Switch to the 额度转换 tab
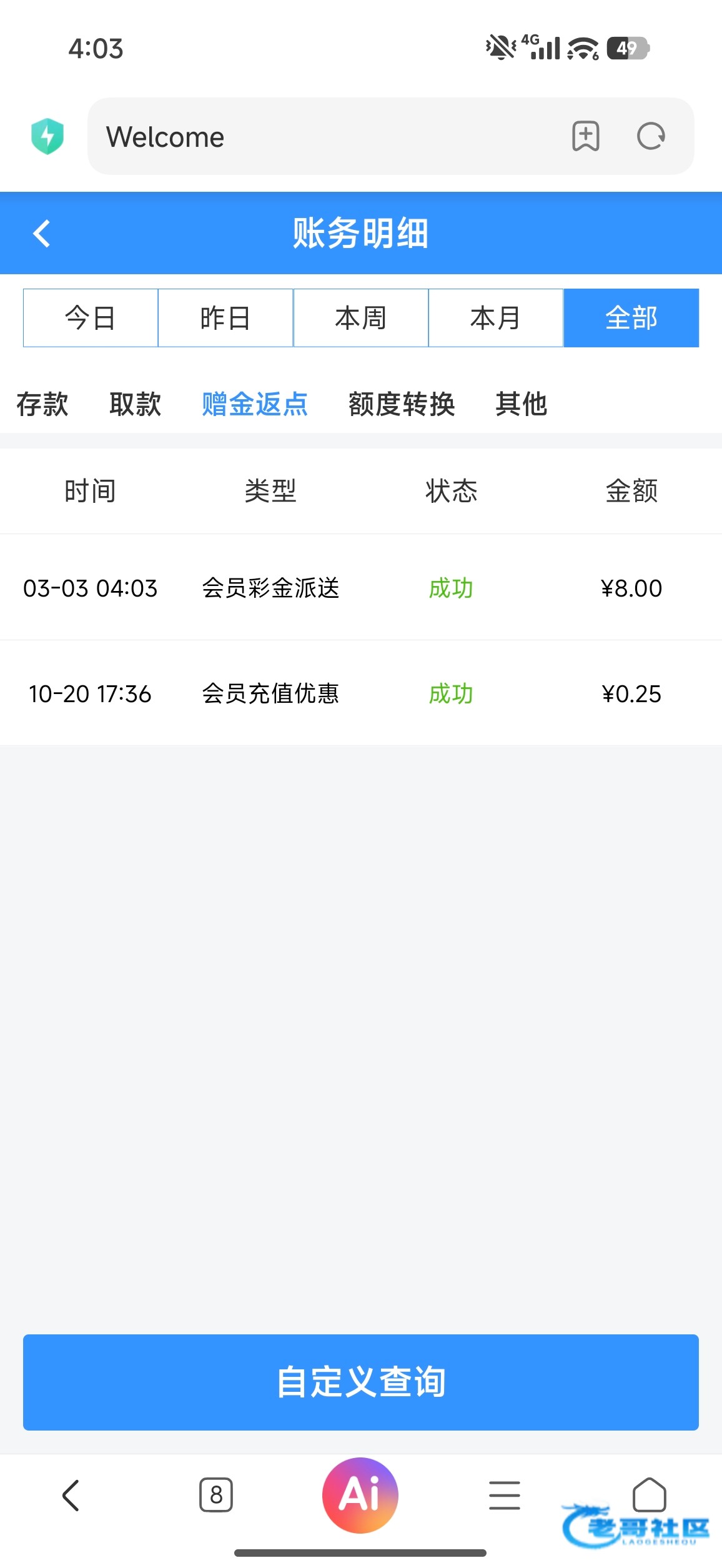722x1568 pixels. pos(402,404)
